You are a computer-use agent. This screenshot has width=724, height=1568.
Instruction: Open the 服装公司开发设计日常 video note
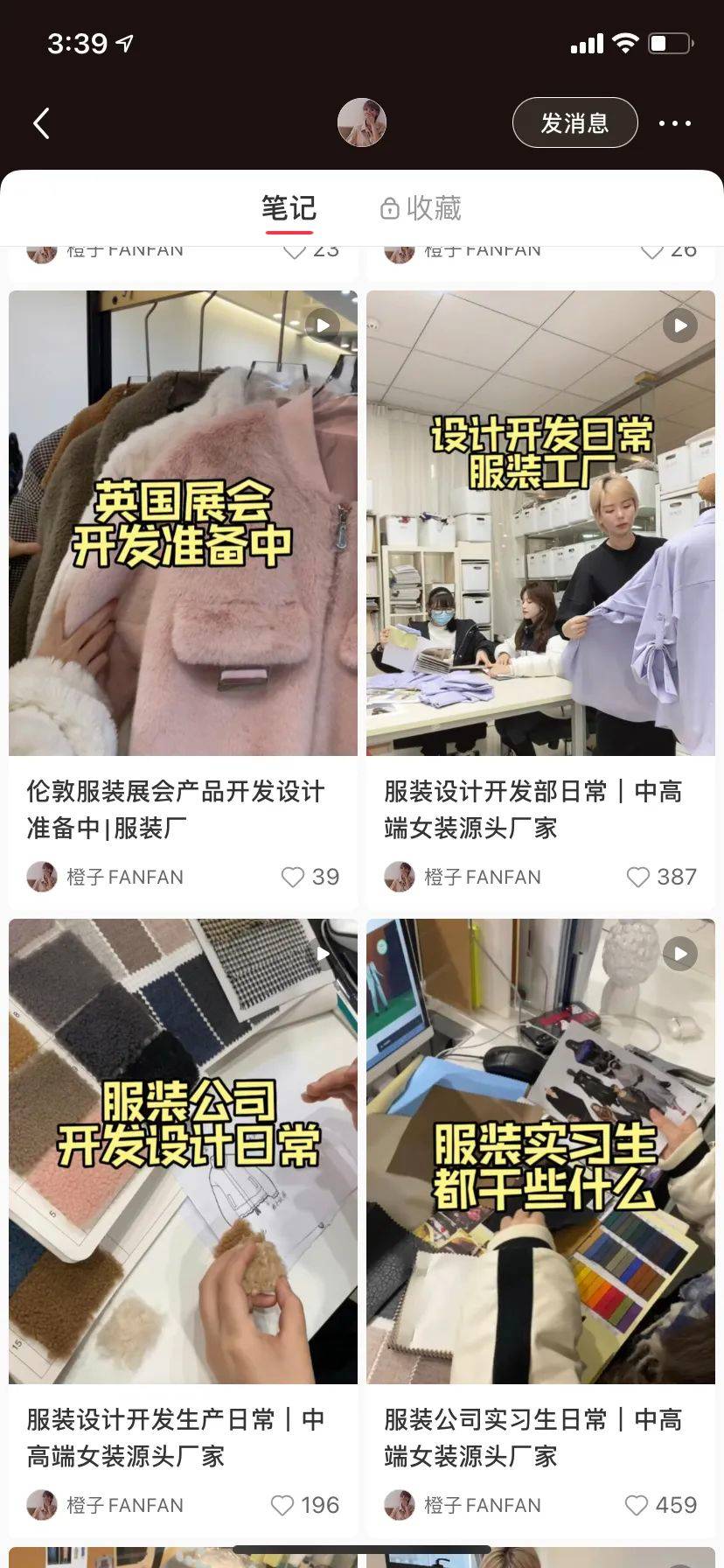(x=183, y=1151)
